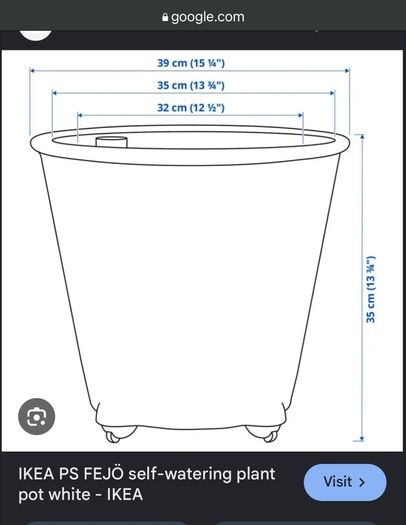Tap the google.com address bar
The height and width of the screenshot is (525, 406).
click(203, 17)
